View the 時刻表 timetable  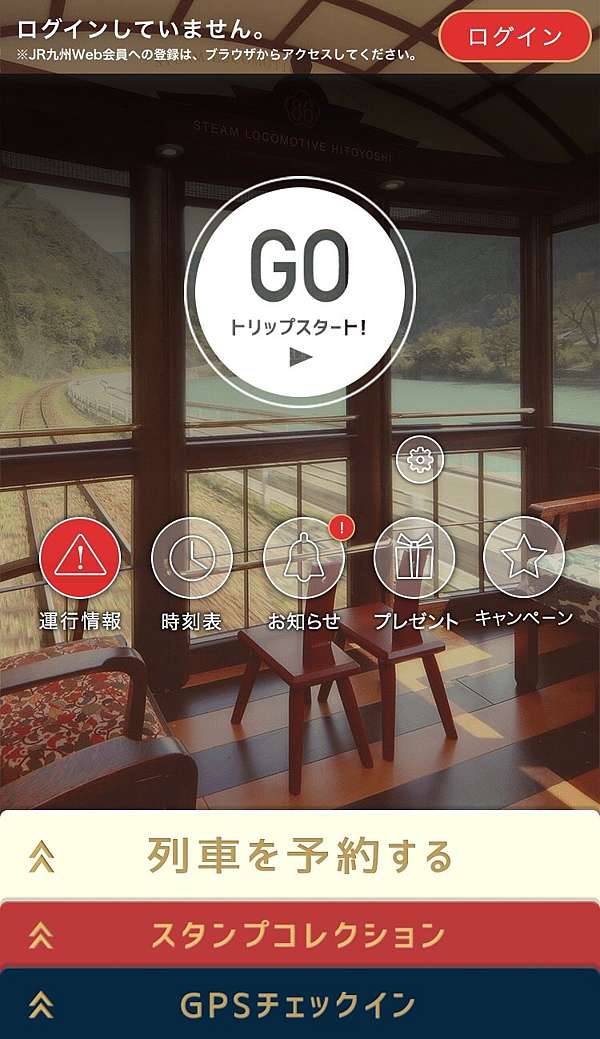(192, 558)
